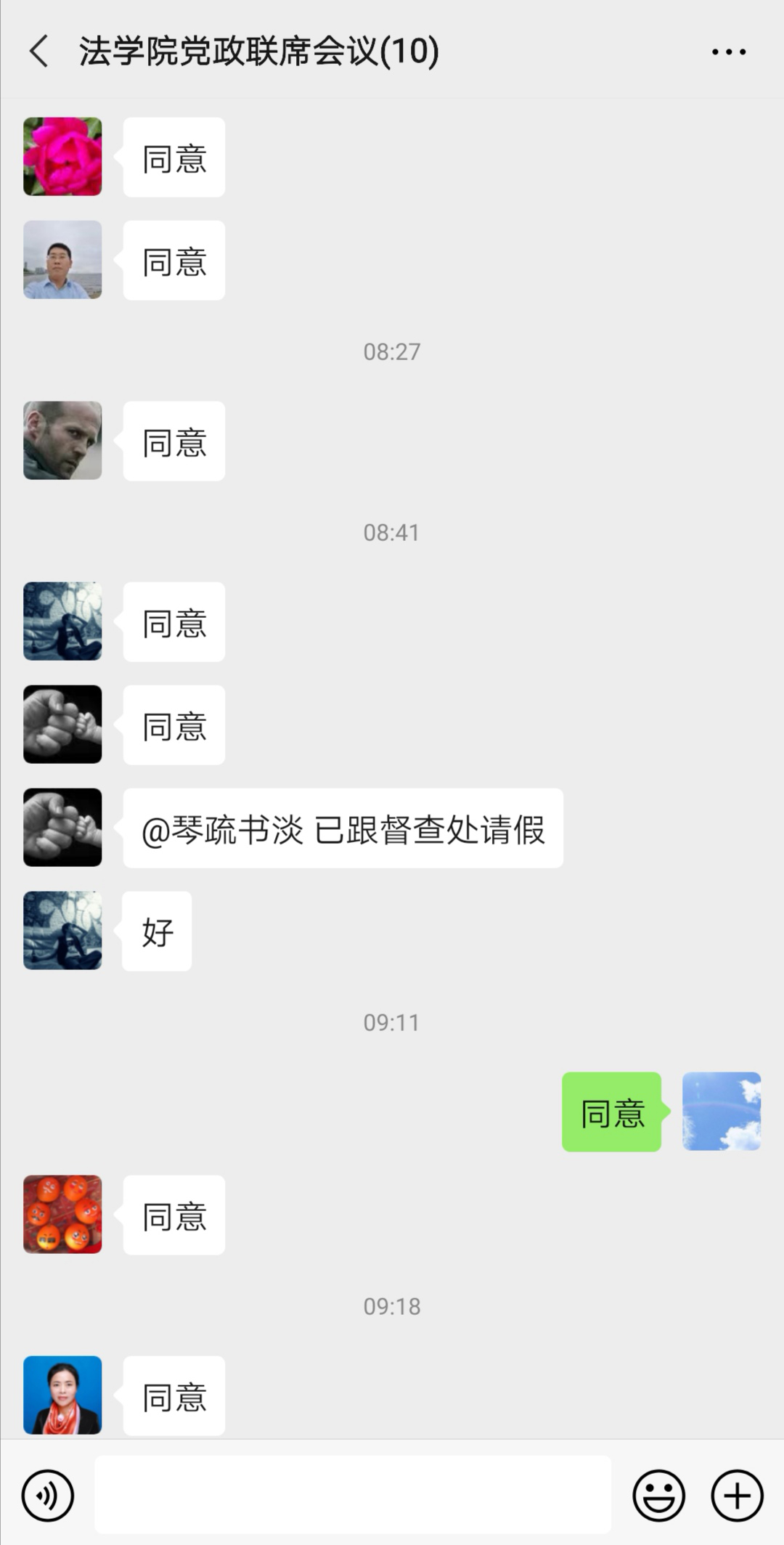Focus the message text field
The height and width of the screenshot is (1545, 784).
(x=353, y=1494)
